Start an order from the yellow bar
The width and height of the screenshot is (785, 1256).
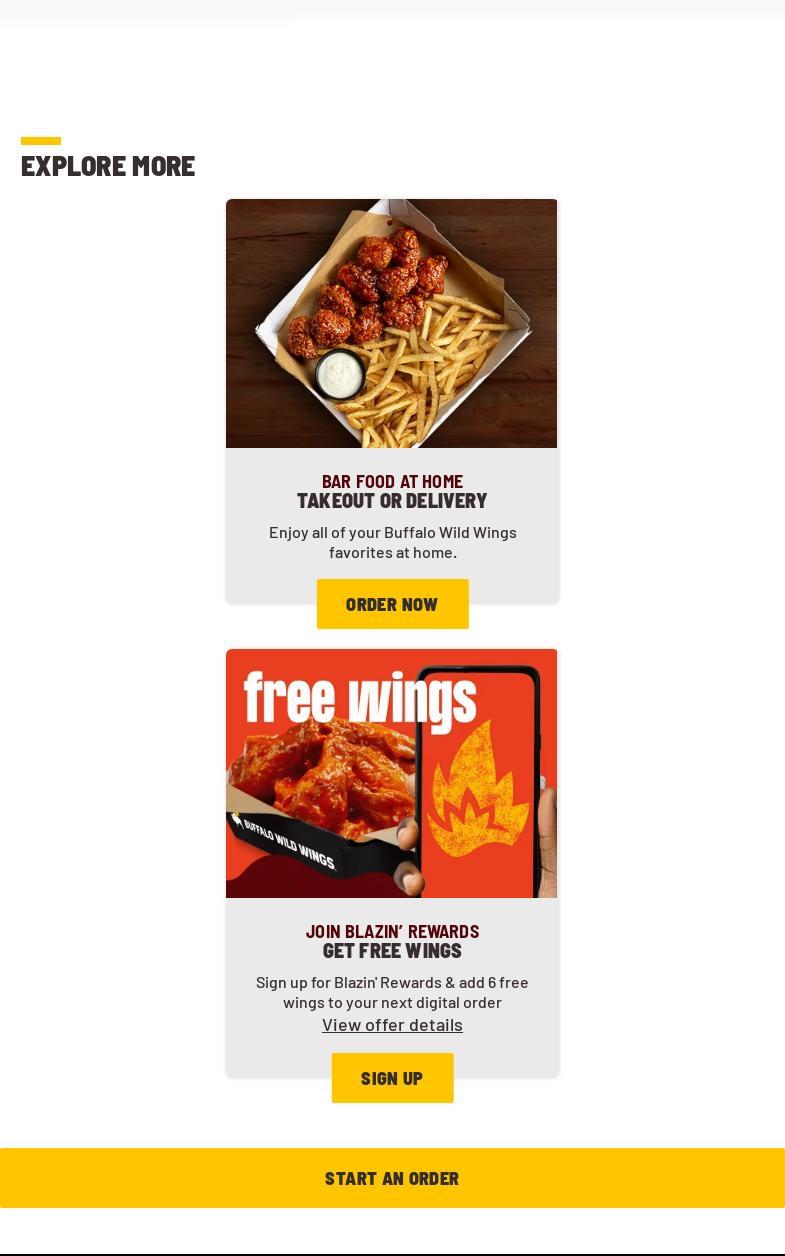pyautogui.click(x=392, y=1178)
